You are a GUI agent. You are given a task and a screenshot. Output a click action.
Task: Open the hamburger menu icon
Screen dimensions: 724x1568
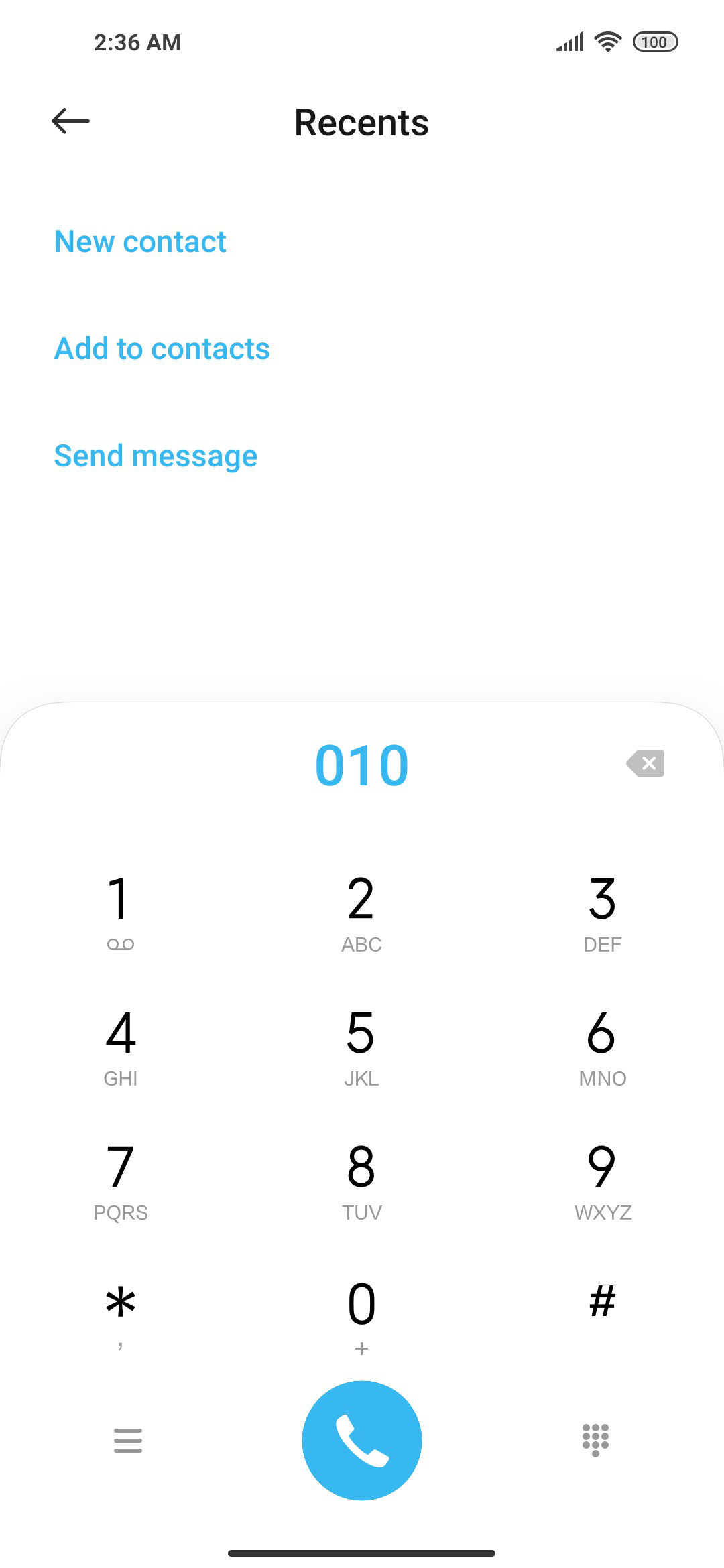click(128, 1441)
